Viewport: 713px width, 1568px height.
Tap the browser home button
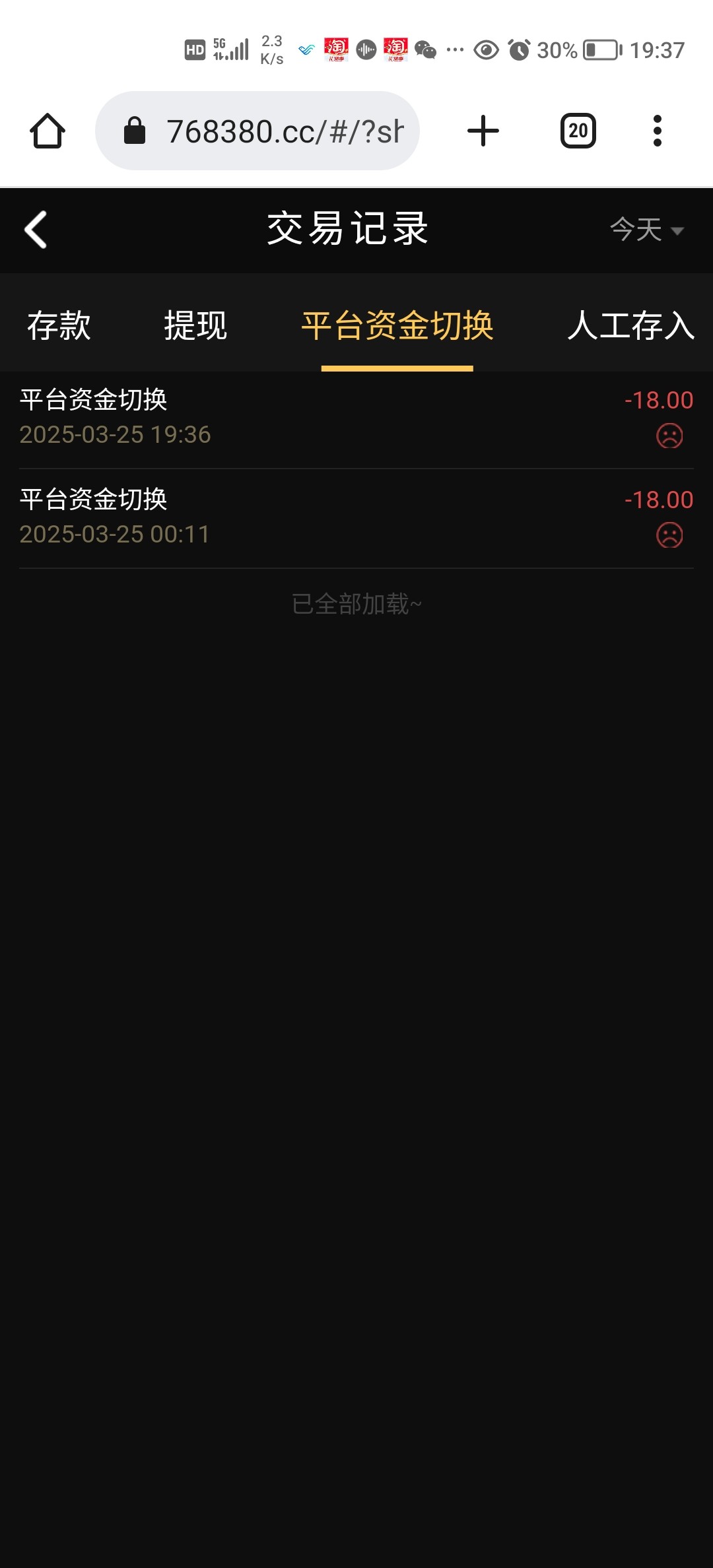click(x=48, y=131)
